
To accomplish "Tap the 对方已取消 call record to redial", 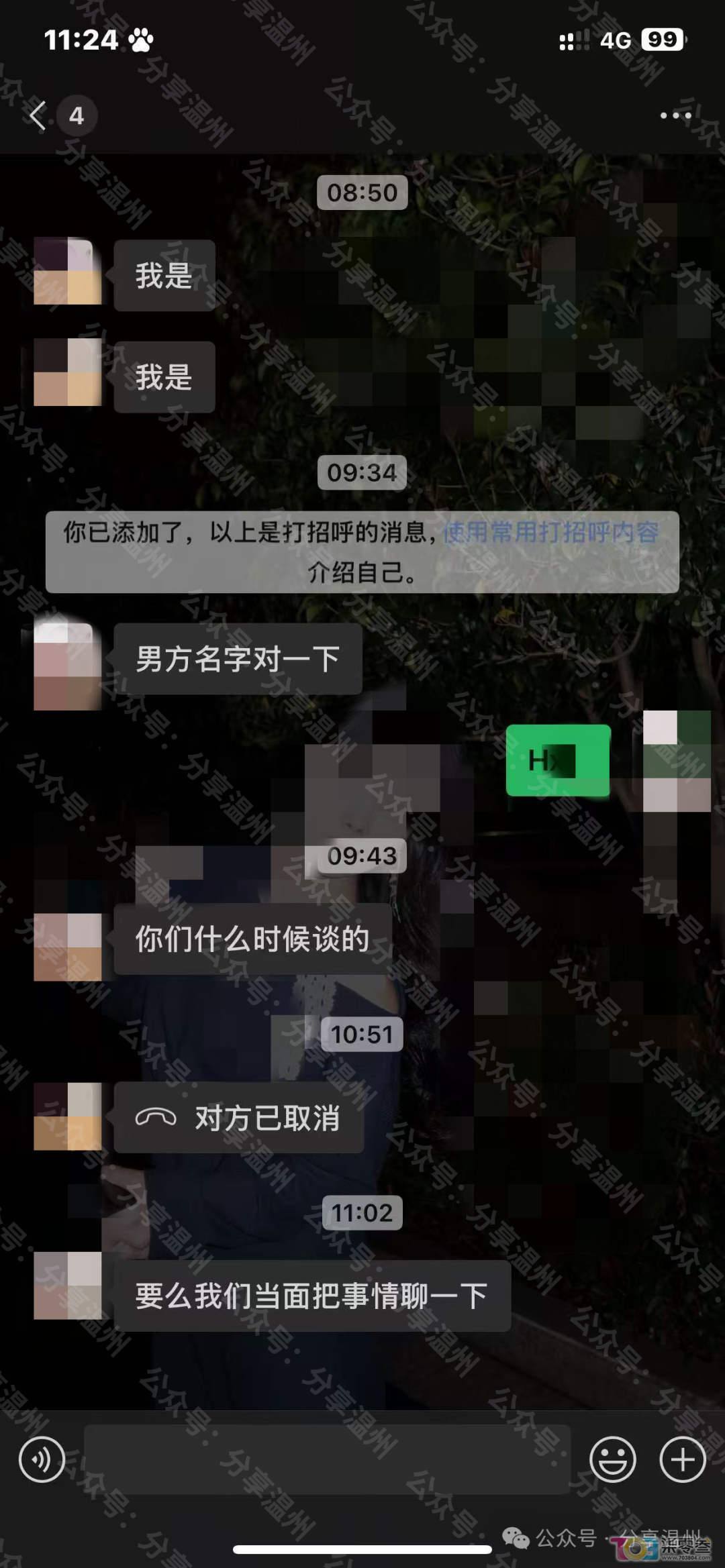I will [239, 1118].
